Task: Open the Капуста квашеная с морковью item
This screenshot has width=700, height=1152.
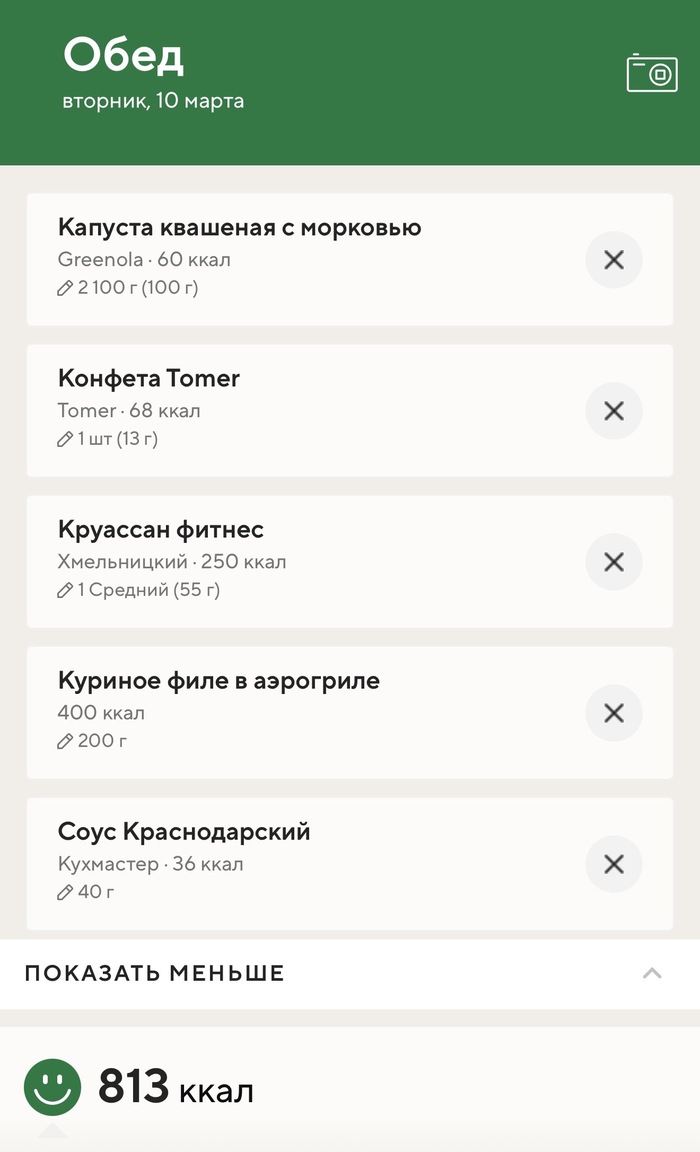Action: click(x=240, y=228)
